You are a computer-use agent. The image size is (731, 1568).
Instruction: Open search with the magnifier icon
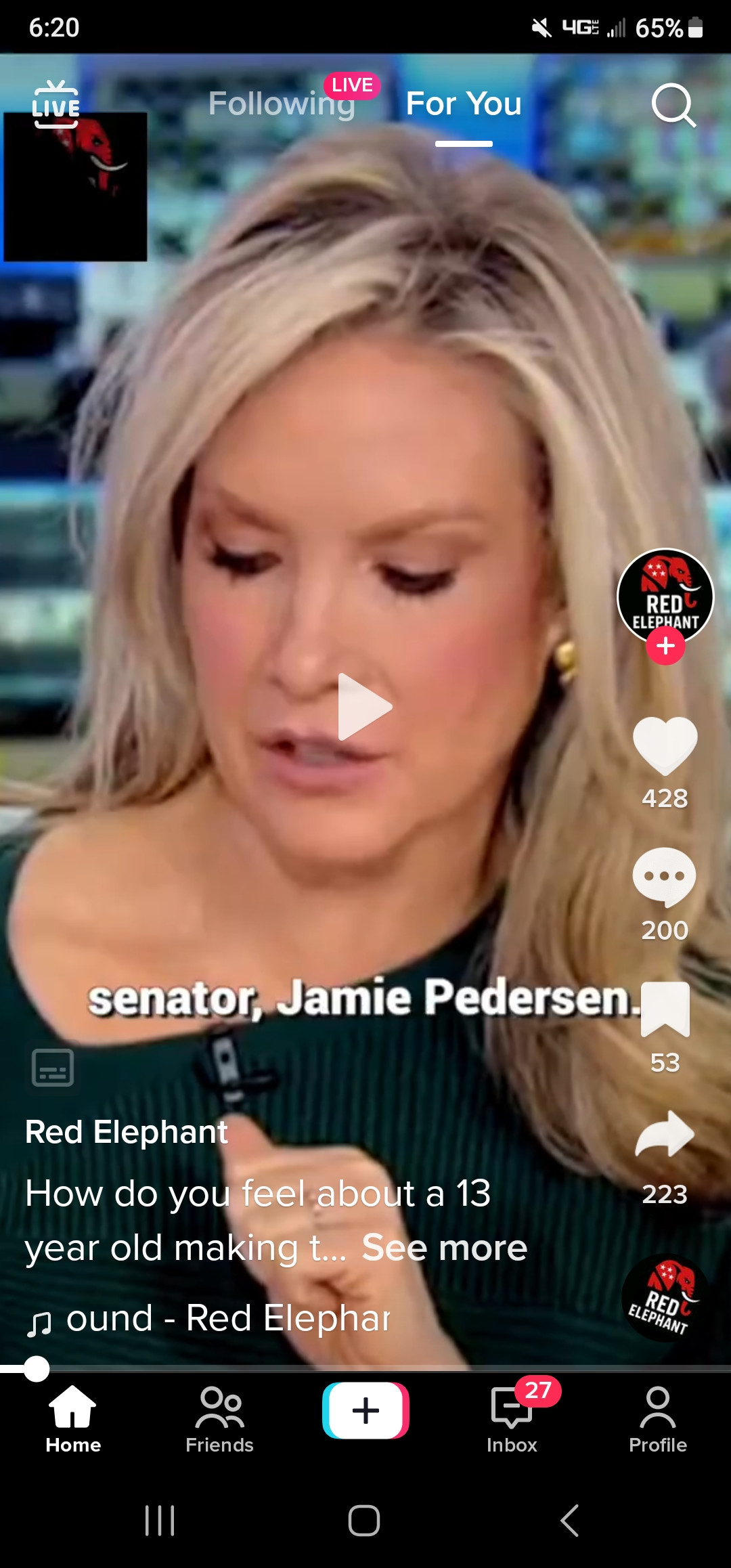coord(673,105)
